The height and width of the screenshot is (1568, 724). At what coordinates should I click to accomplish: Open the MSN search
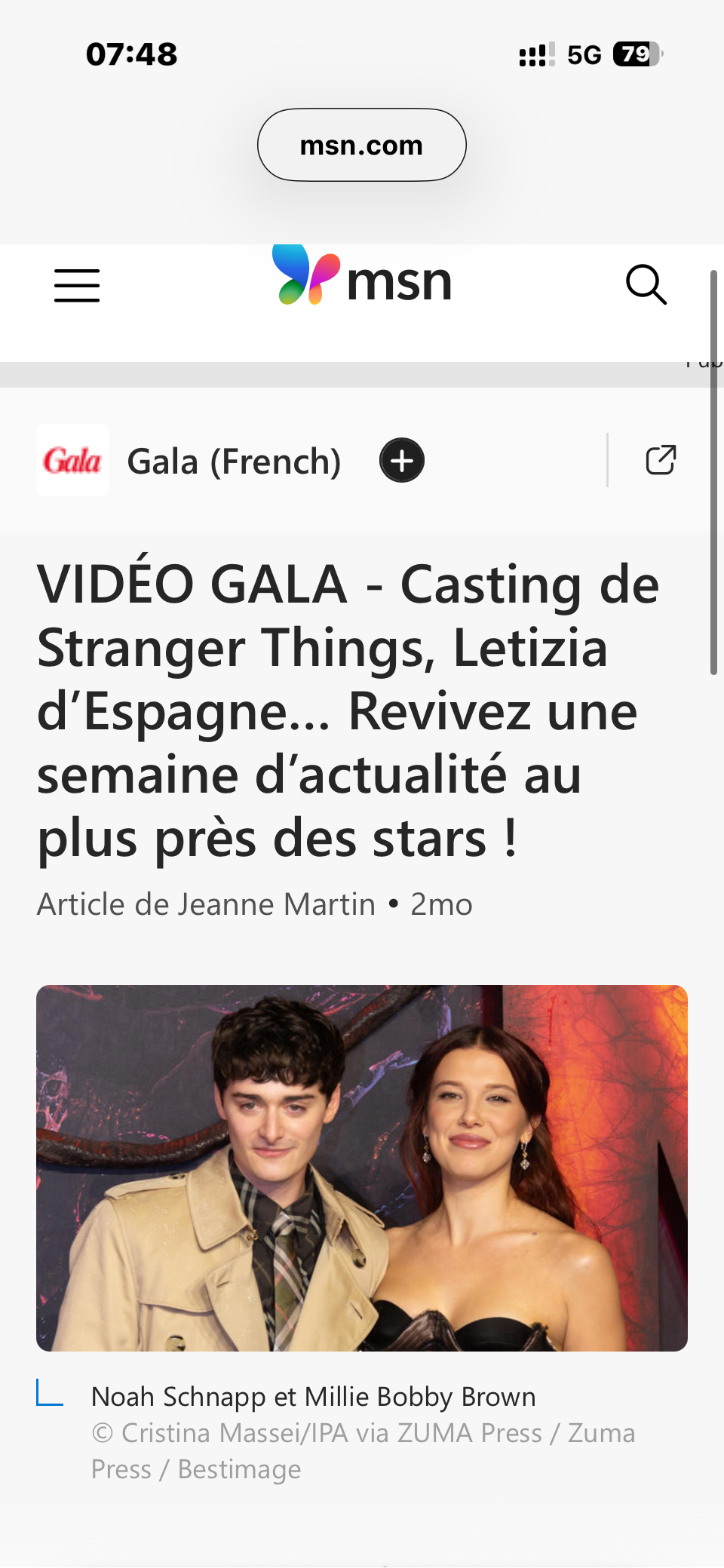646,284
